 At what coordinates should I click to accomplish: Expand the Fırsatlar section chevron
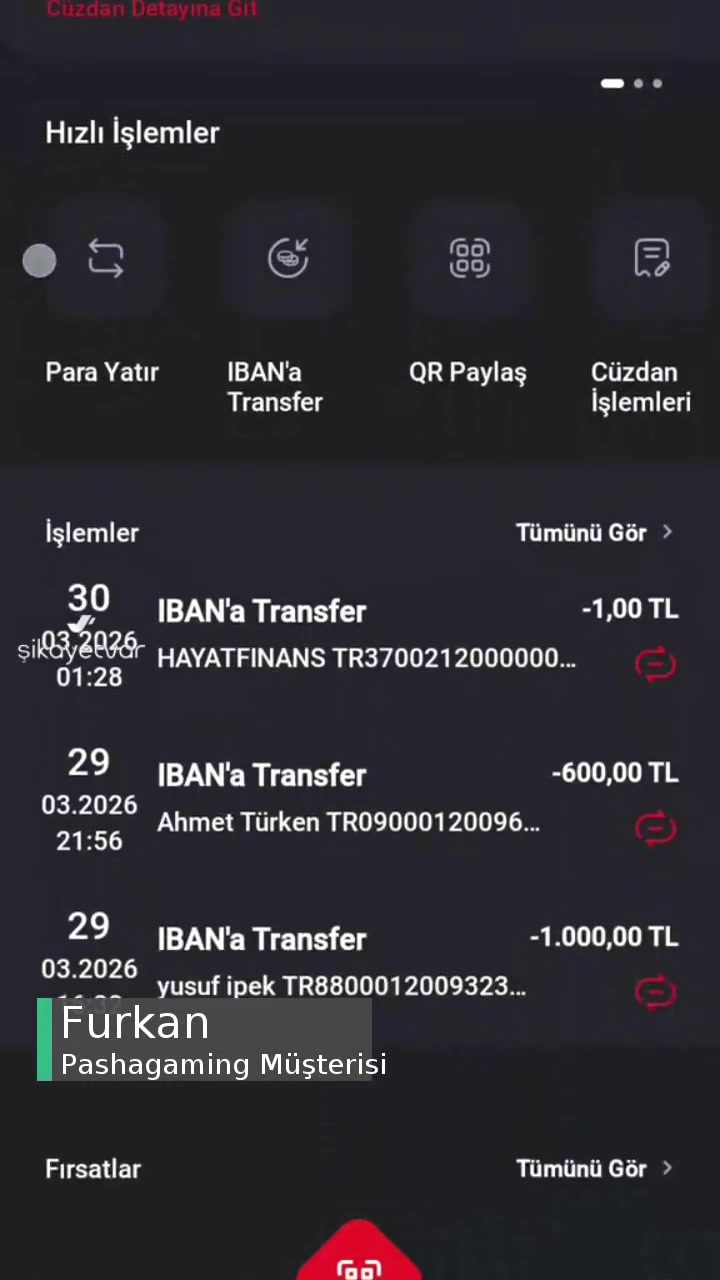[667, 1168]
